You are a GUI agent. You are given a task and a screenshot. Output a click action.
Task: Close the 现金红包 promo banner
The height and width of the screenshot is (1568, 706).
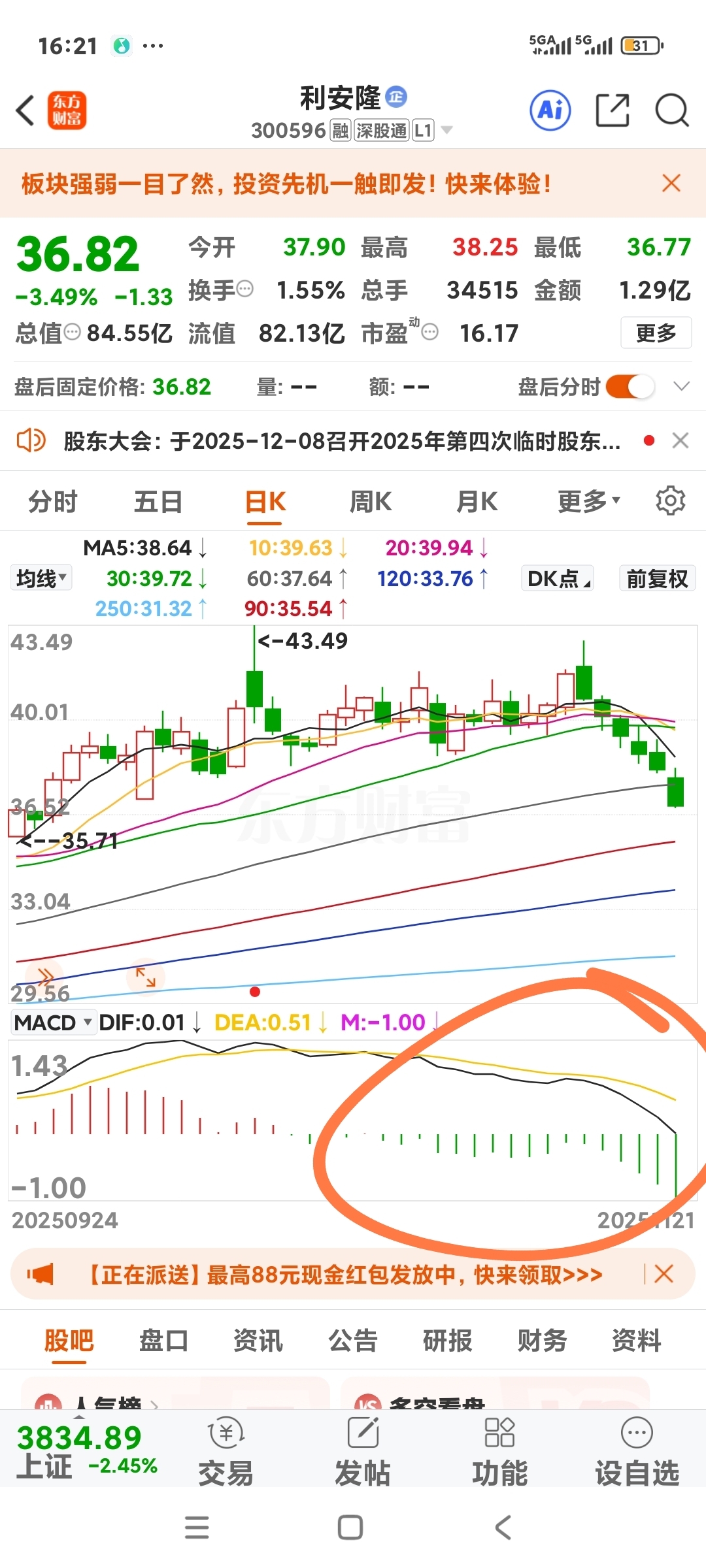[664, 1273]
